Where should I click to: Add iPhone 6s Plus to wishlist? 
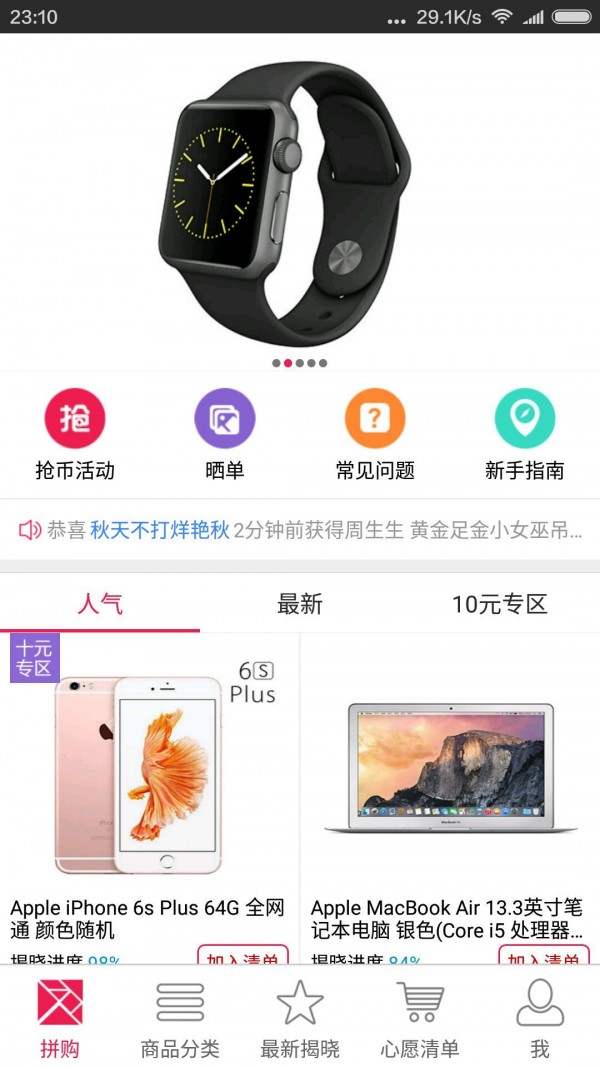[243, 956]
